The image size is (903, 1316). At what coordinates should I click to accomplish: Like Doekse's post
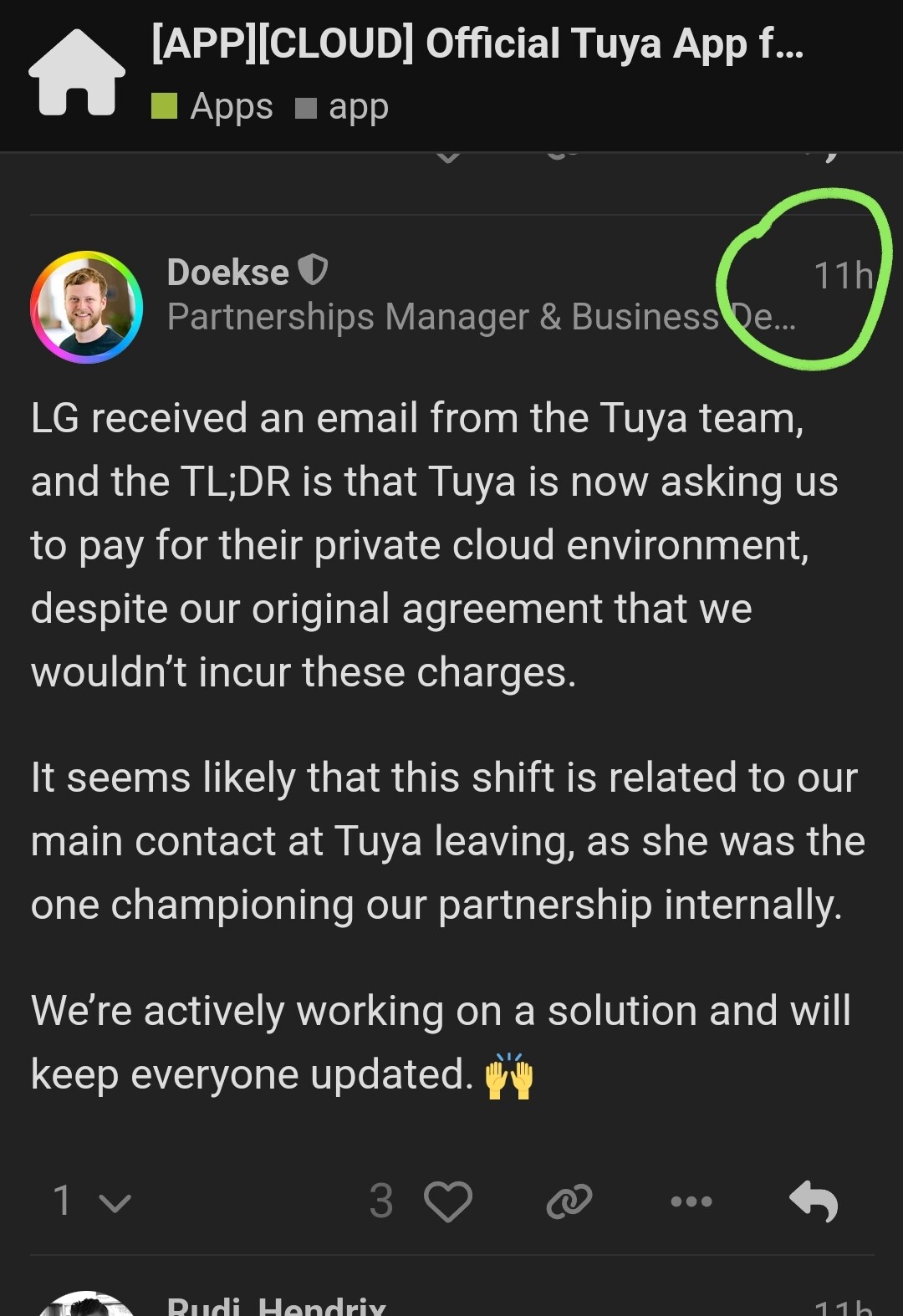coord(448,1201)
